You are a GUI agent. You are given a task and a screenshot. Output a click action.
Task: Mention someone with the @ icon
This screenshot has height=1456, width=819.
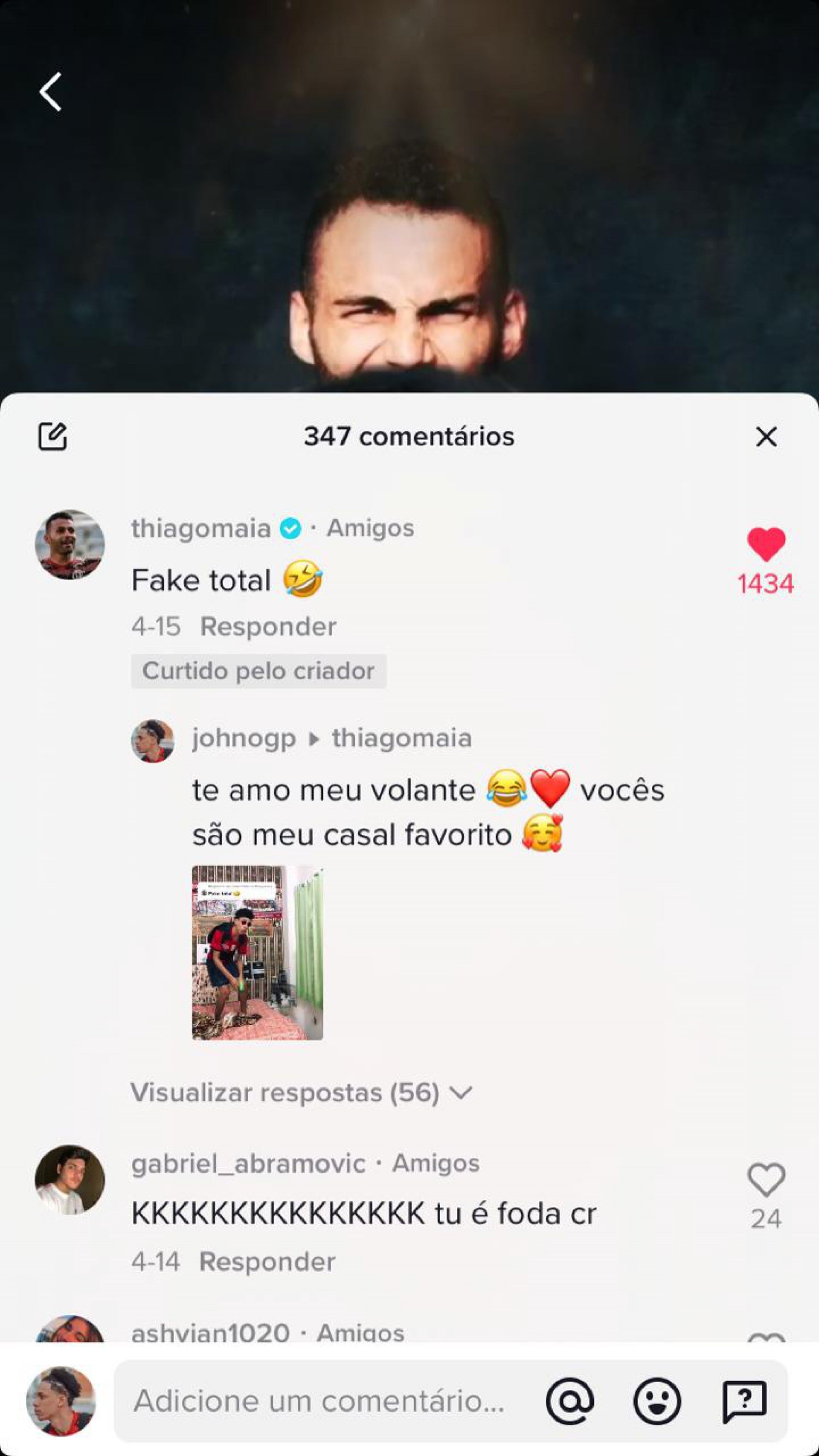(570, 1401)
